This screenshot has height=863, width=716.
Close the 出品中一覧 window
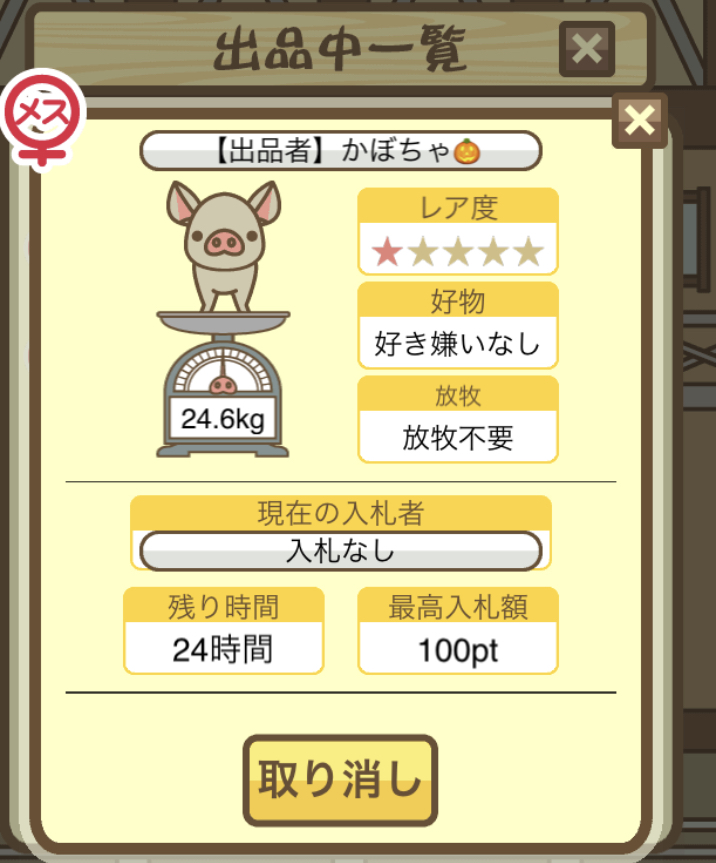[x=587, y=48]
